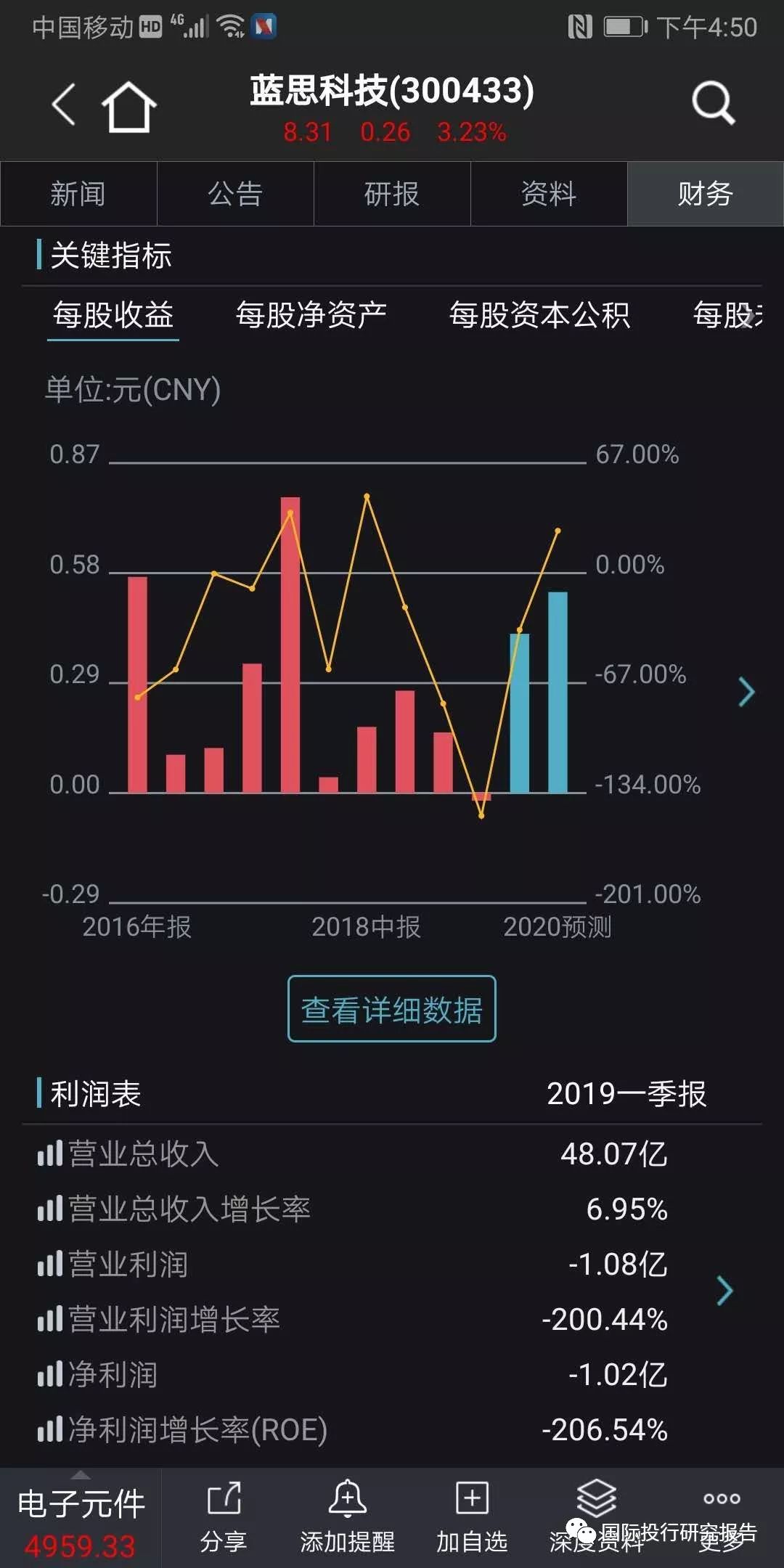Show the 每股资本公积 indicator chart
Screen dimensions: 784x1568
coord(539,315)
